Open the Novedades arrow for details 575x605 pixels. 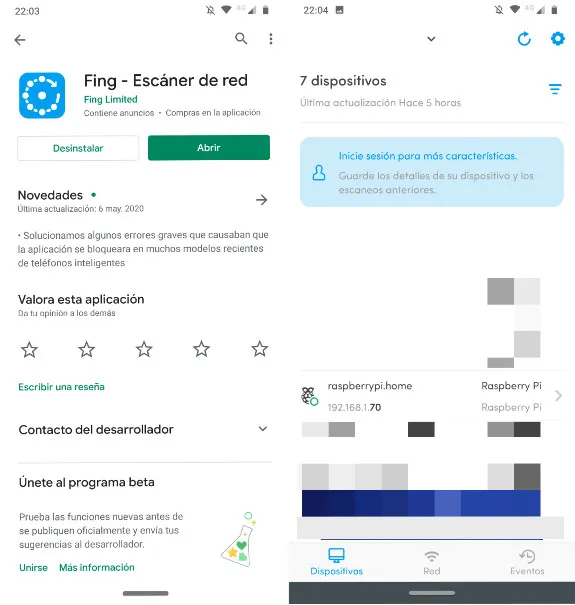[261, 200]
